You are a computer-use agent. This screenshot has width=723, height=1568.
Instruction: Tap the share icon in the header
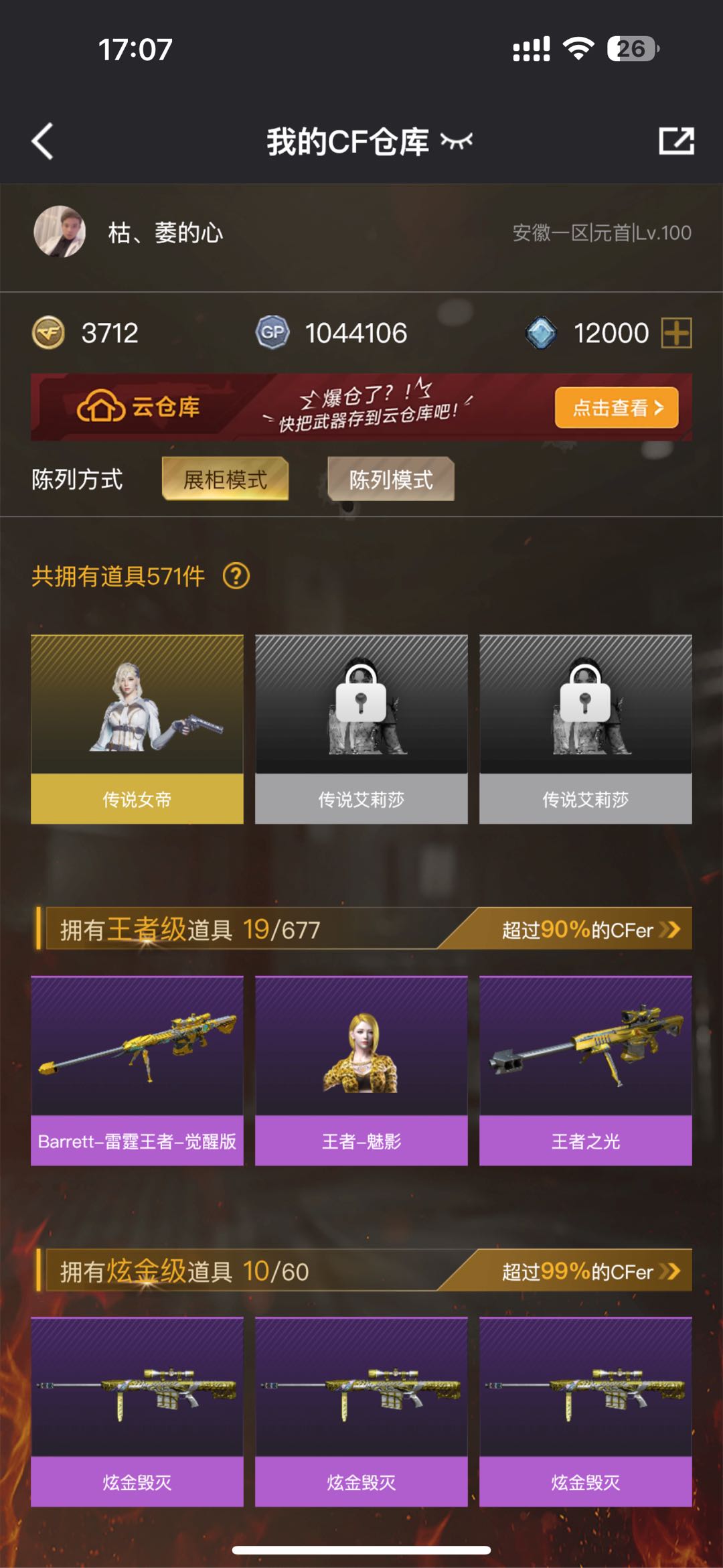pyautogui.click(x=675, y=141)
